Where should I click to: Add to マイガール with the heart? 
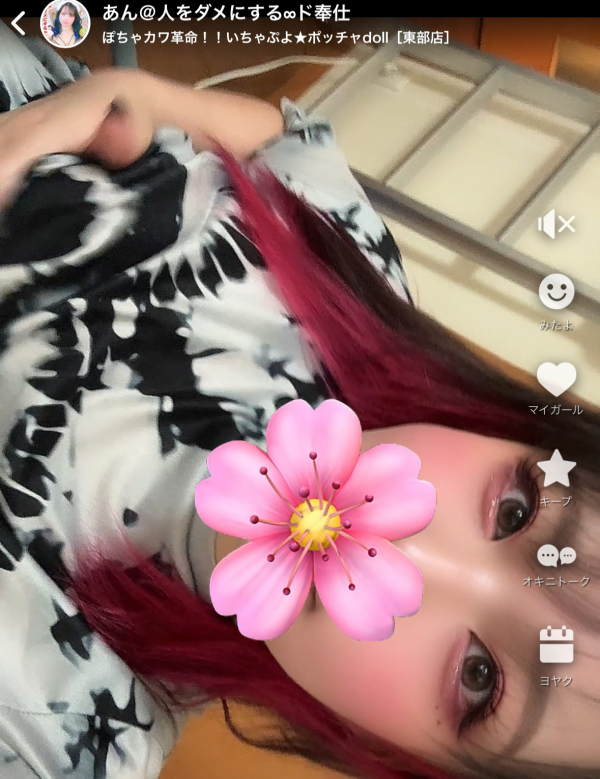[x=556, y=379]
